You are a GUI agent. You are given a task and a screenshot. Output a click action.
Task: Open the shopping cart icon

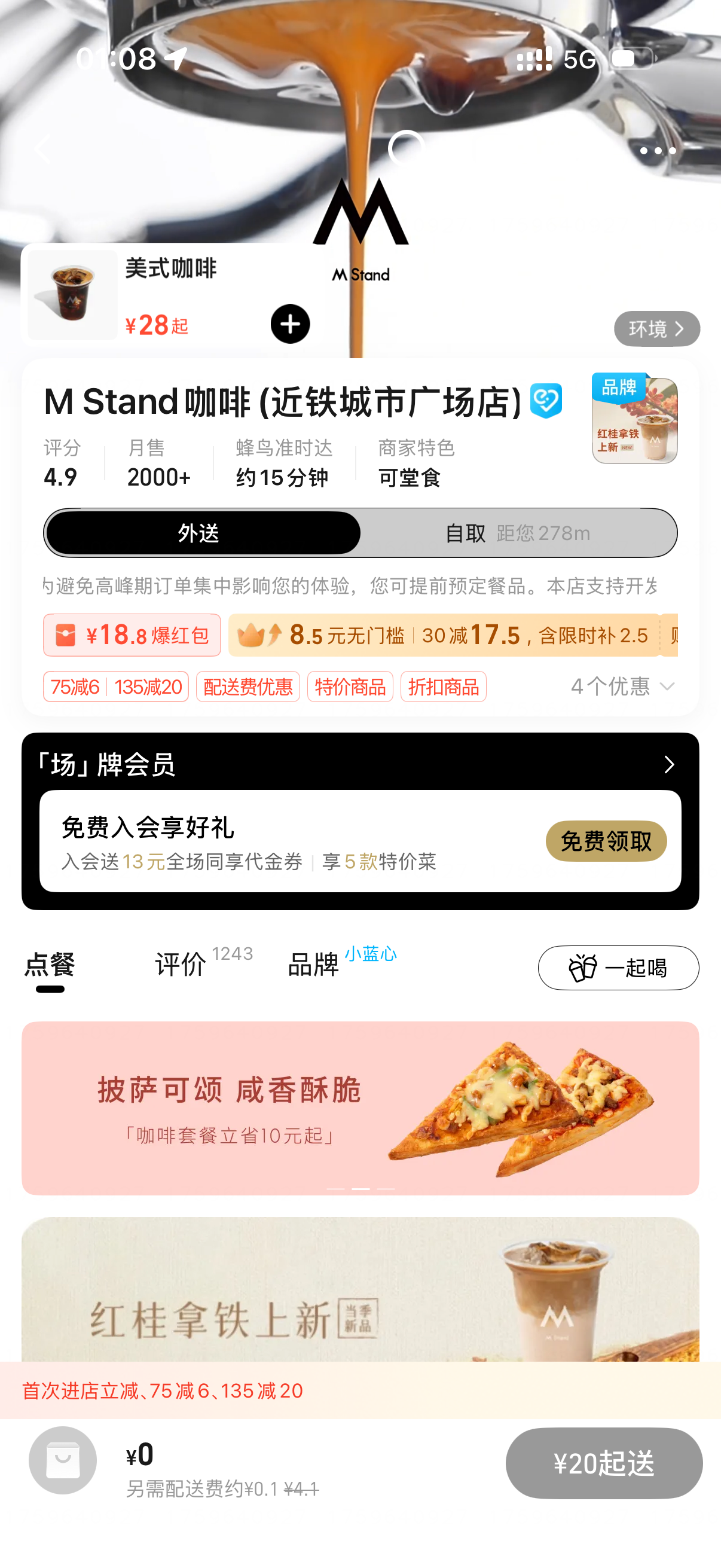[x=63, y=1460]
